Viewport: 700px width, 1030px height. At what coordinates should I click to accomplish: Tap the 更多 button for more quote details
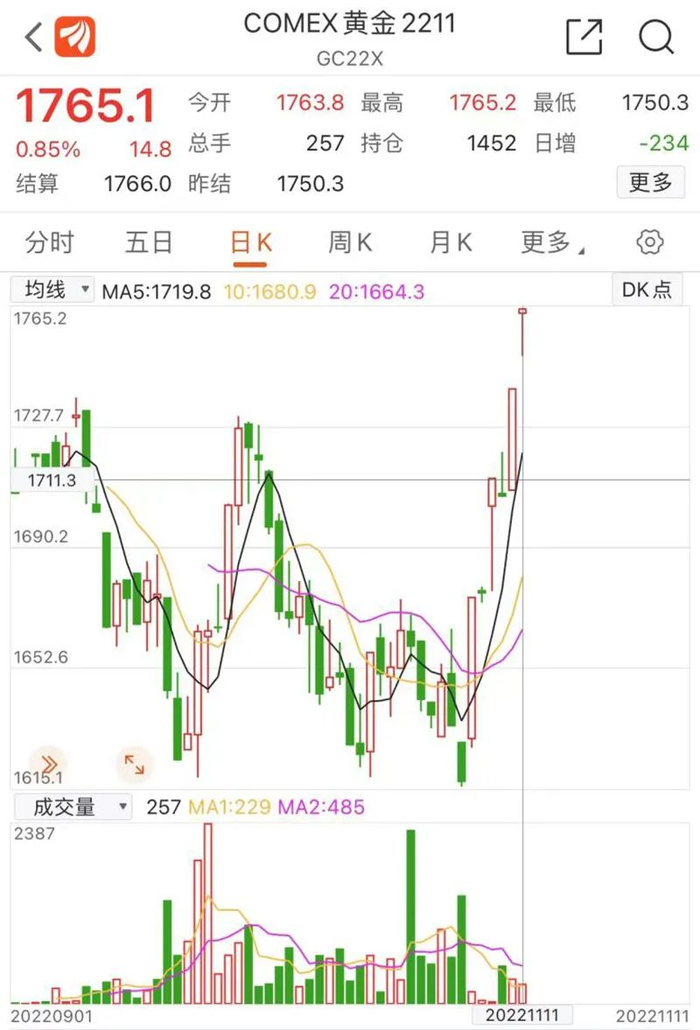(x=650, y=182)
